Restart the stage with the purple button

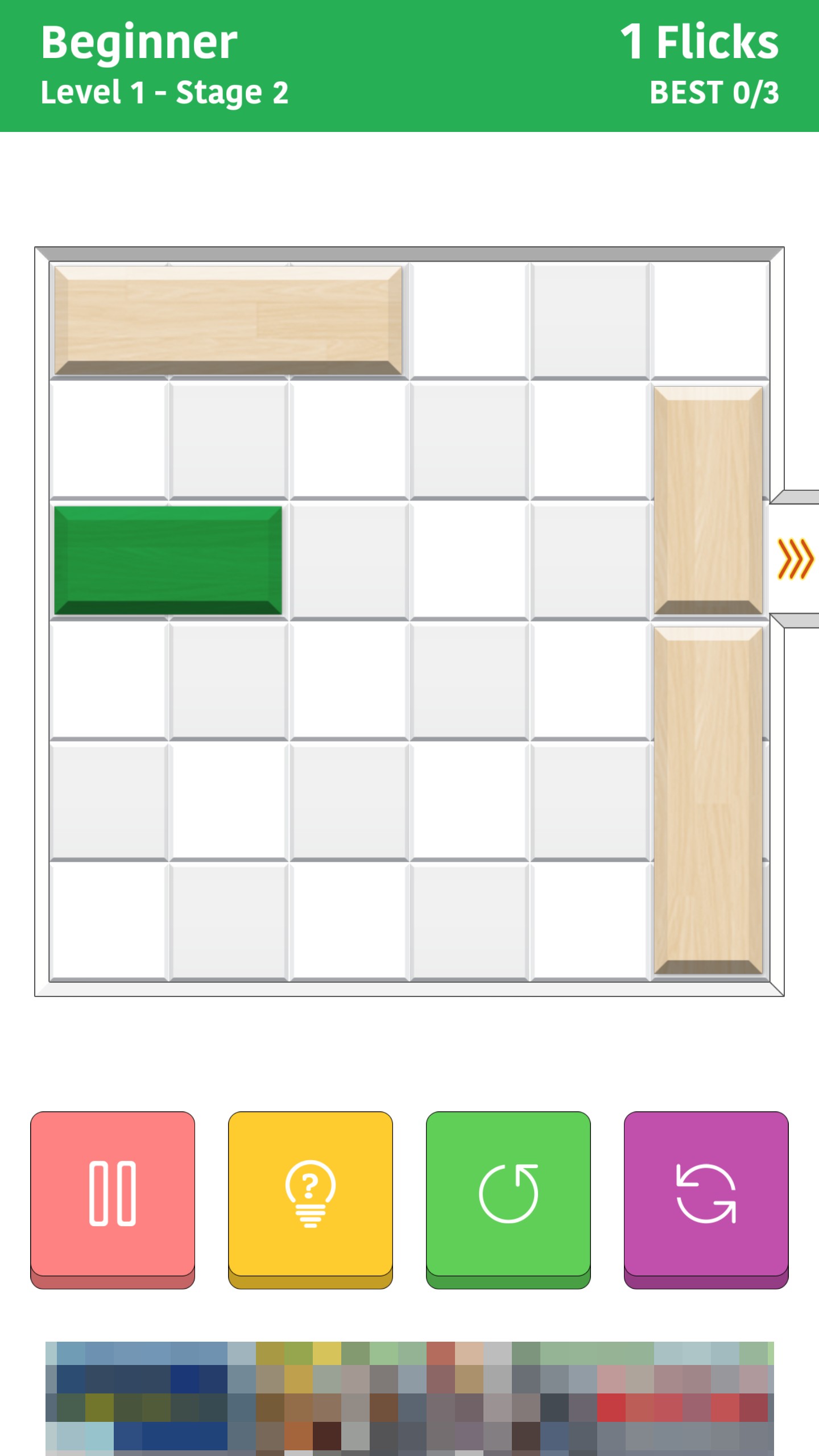pos(706,1194)
